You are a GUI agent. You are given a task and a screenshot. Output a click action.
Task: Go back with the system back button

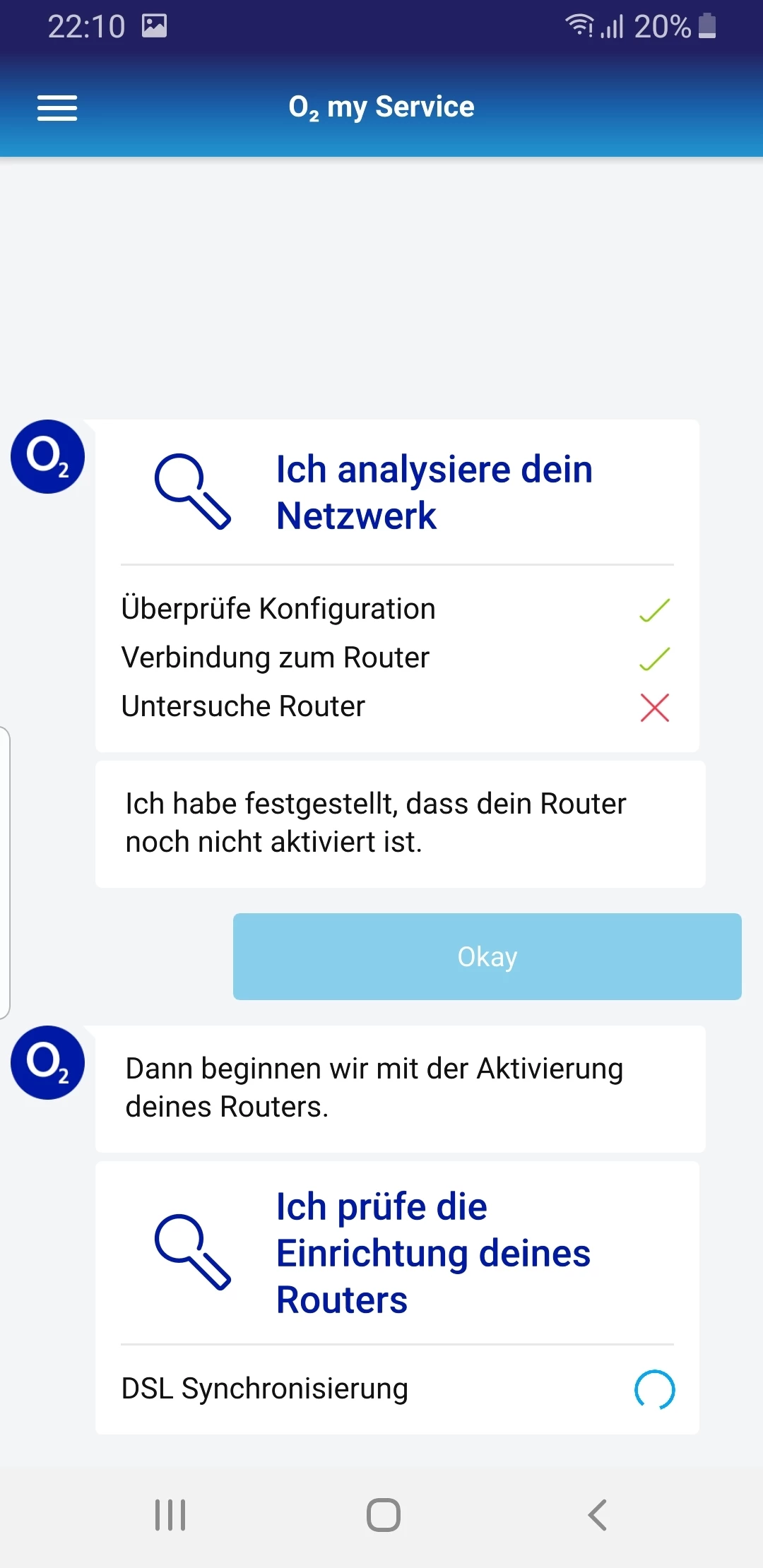[x=597, y=1515]
